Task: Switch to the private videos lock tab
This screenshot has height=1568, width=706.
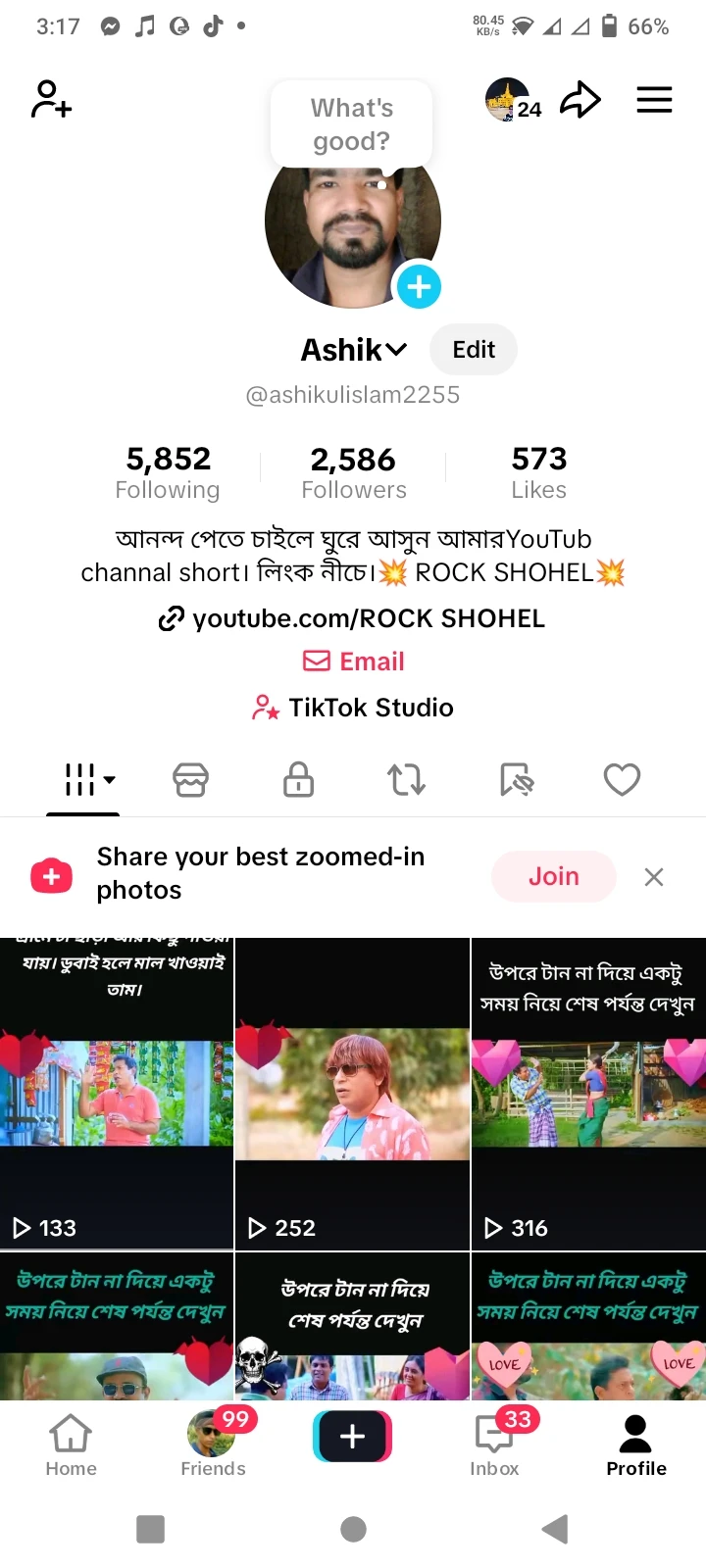Action: (298, 780)
